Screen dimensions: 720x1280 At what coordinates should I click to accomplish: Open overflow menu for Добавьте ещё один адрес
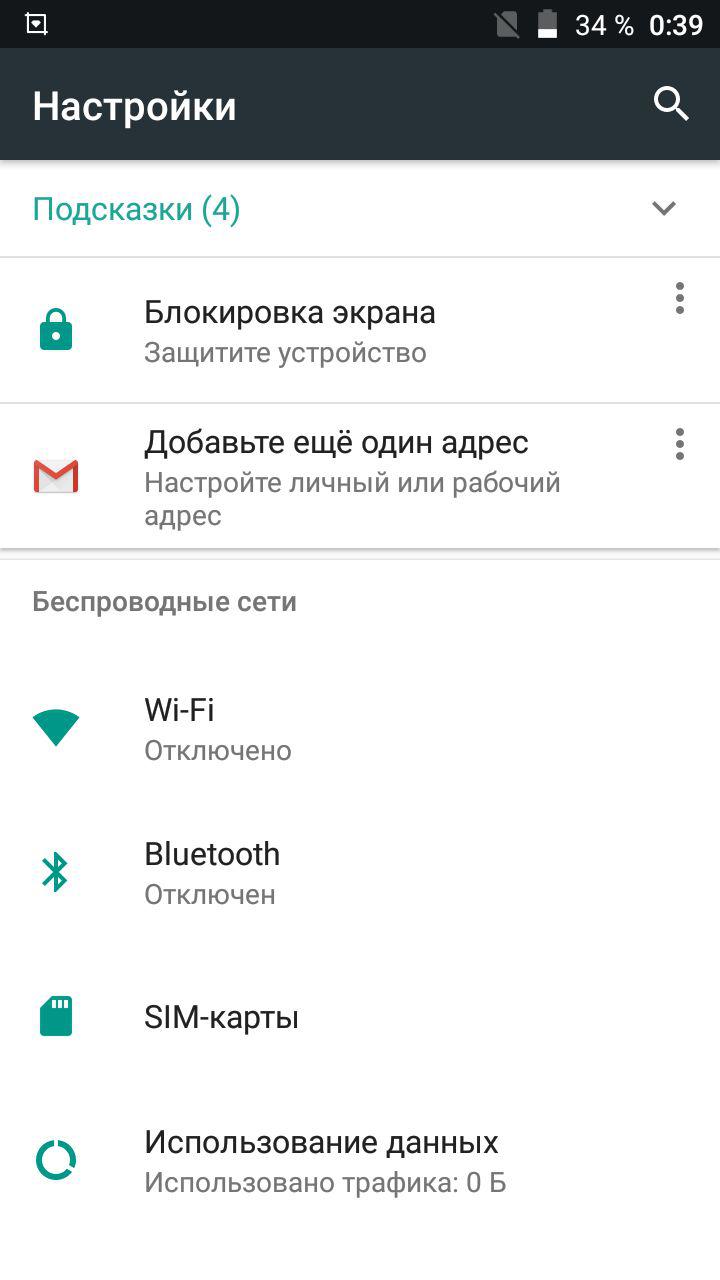tap(680, 443)
